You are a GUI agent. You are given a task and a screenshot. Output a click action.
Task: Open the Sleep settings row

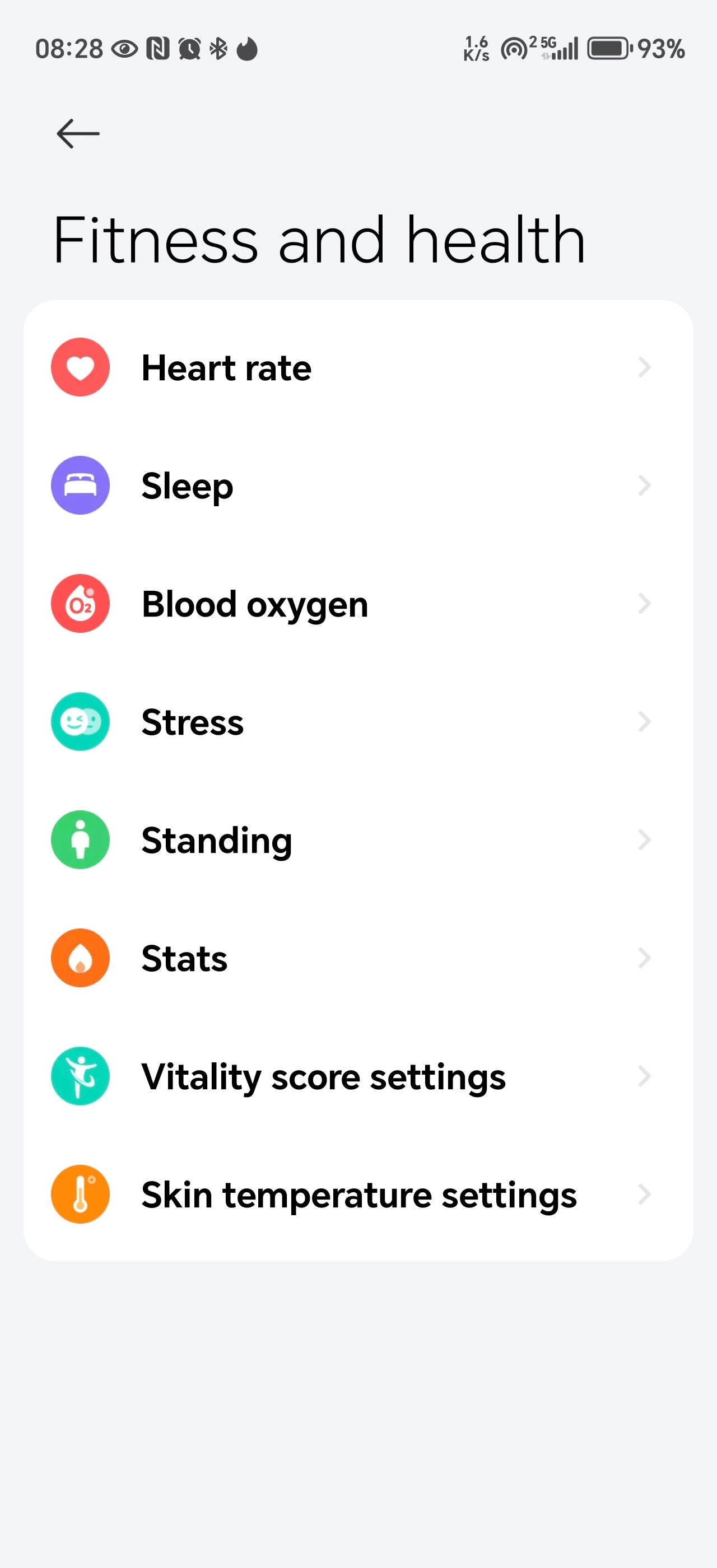[x=358, y=486]
